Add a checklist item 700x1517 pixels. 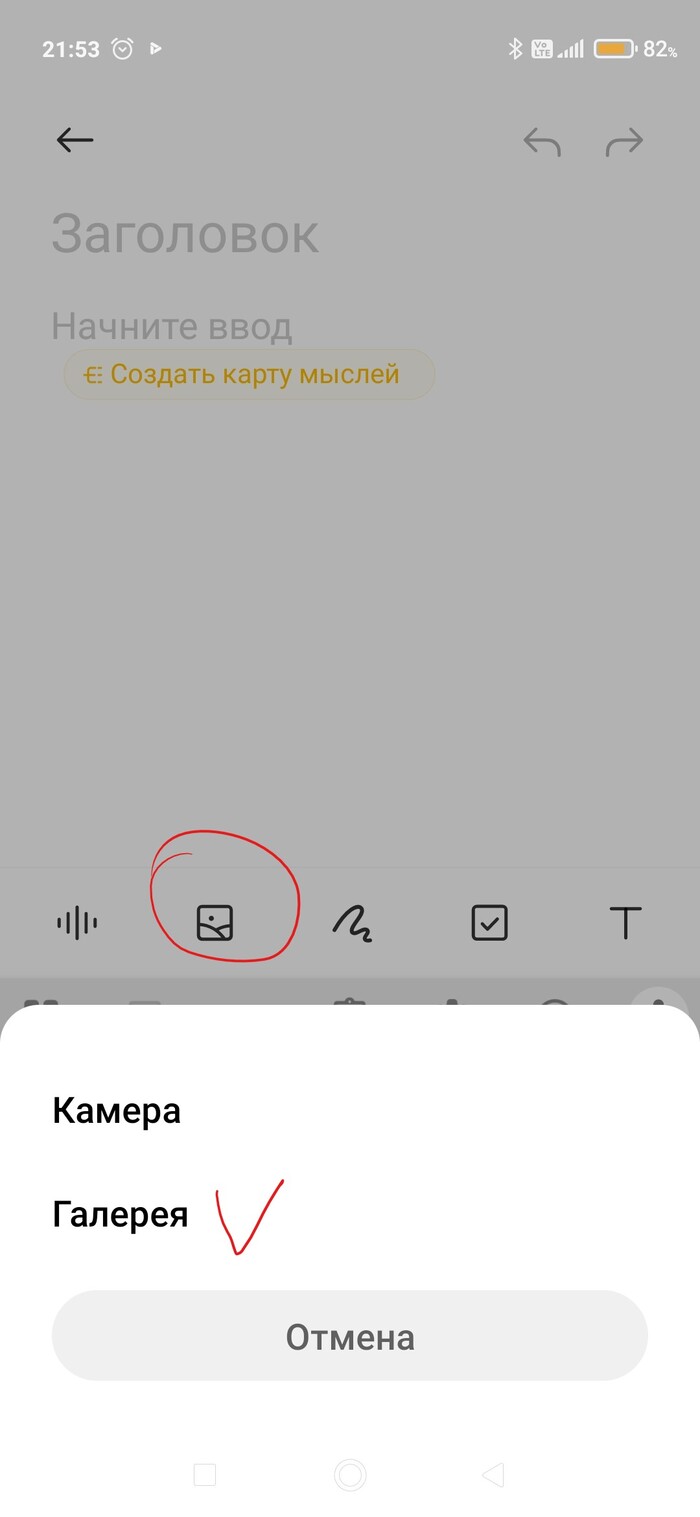point(489,923)
